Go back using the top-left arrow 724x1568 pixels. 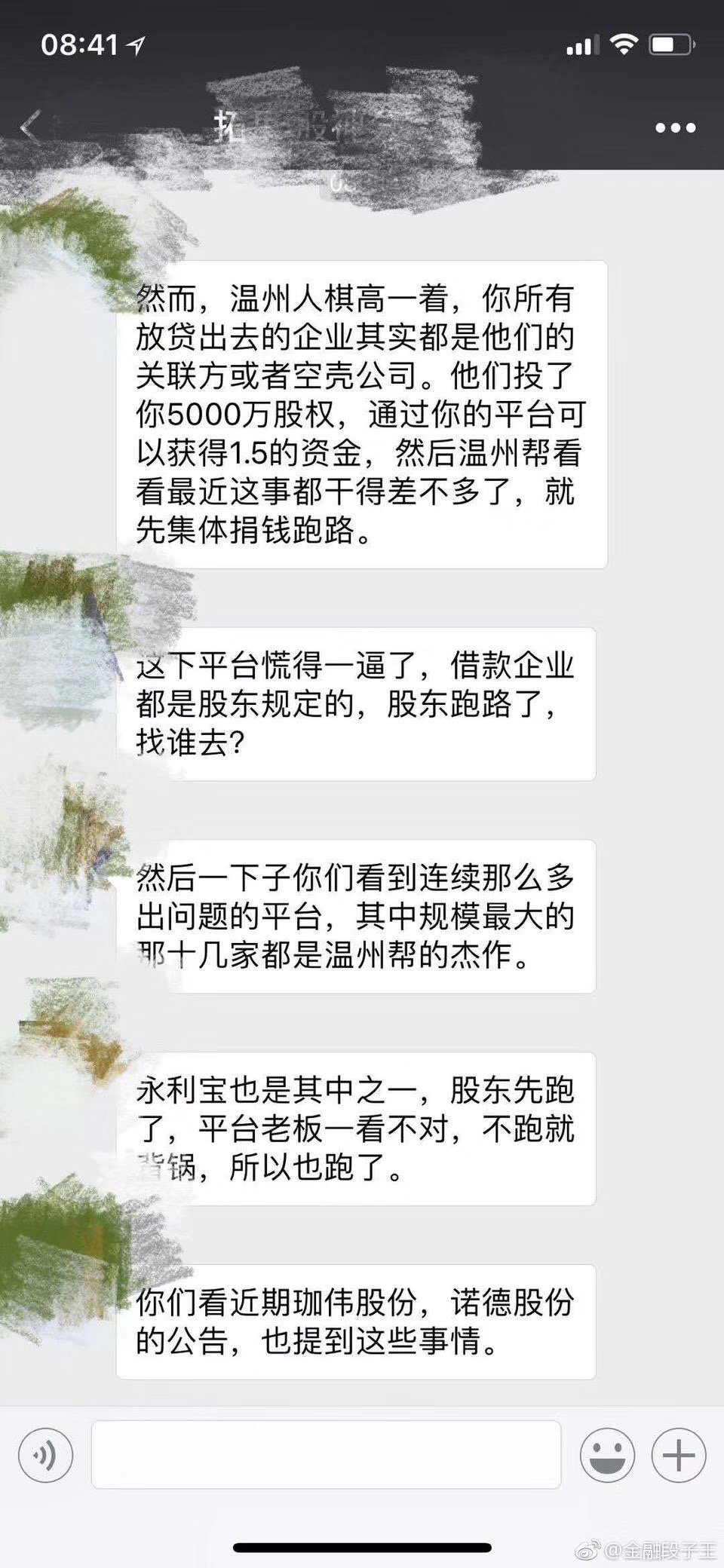coord(30,127)
